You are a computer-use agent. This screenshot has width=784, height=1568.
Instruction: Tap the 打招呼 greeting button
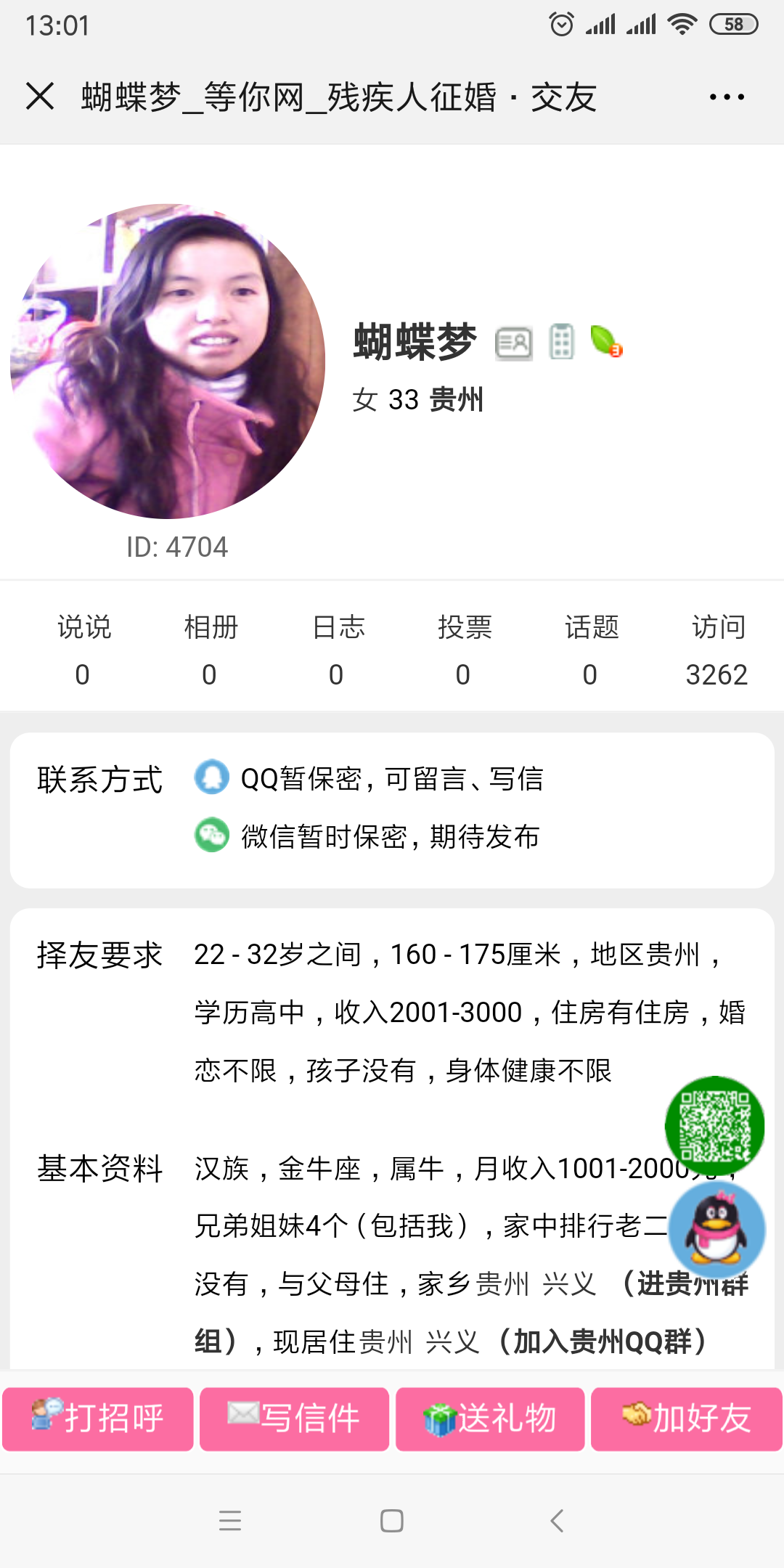98,1419
